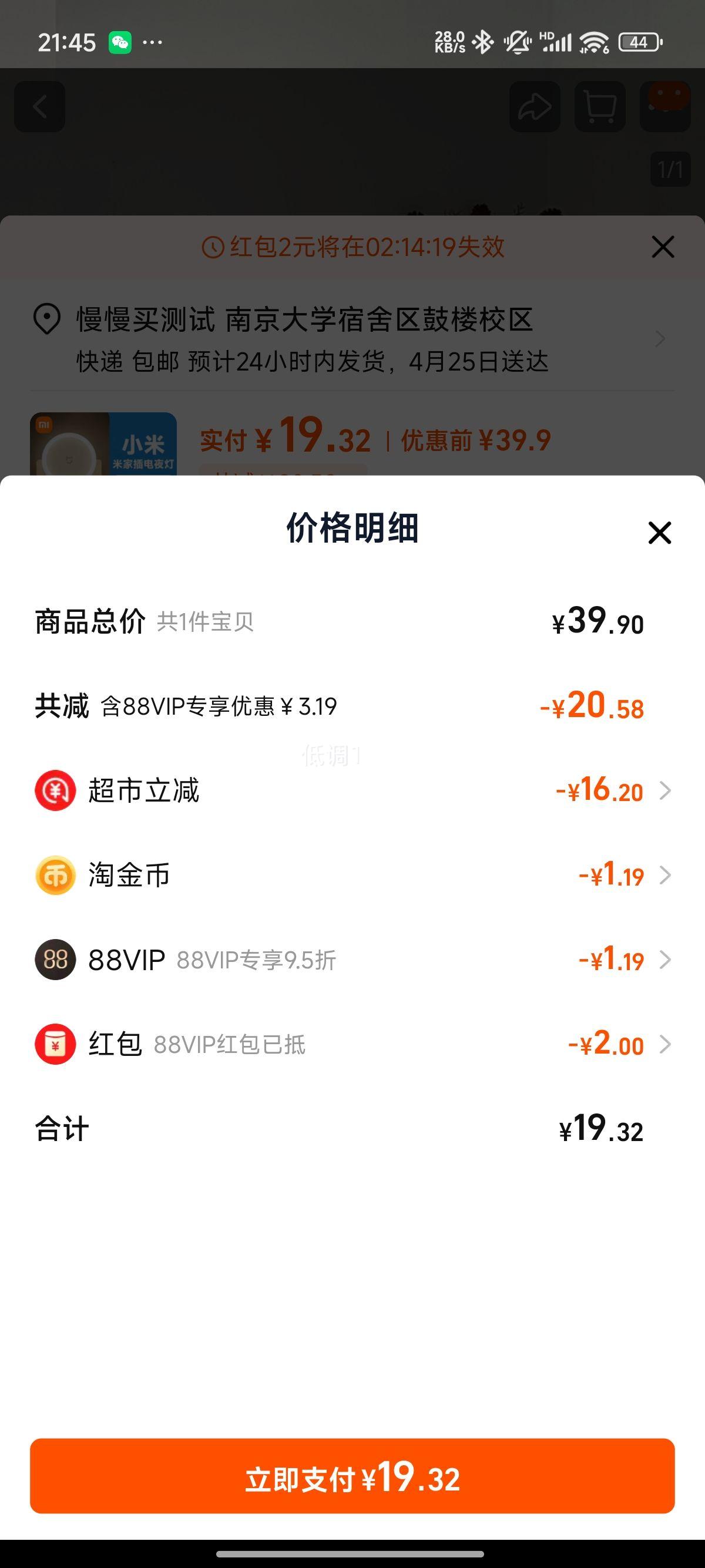The height and width of the screenshot is (1568, 705).
Task: Open the shopping cart icon at top
Action: pyautogui.click(x=599, y=106)
